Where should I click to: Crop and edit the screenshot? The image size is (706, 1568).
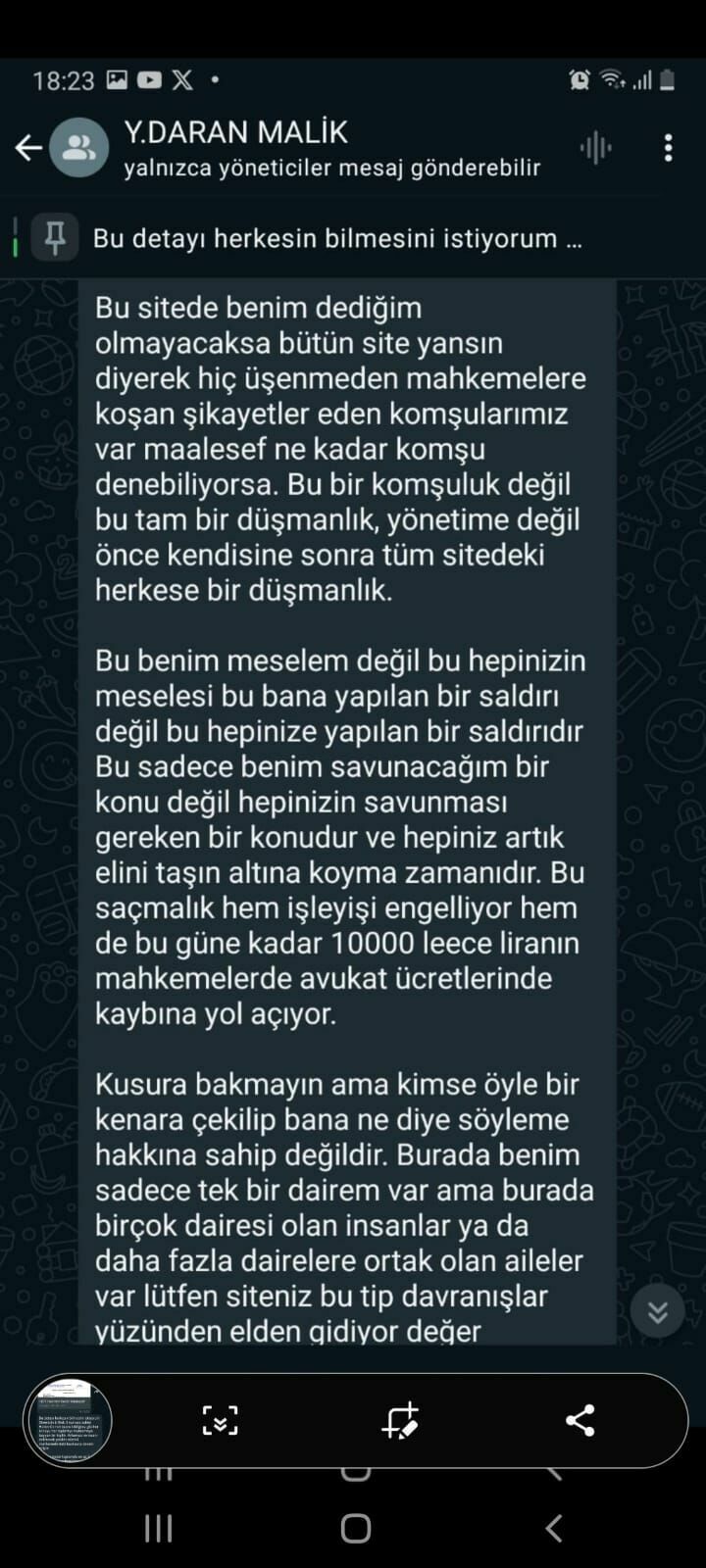tap(400, 1420)
